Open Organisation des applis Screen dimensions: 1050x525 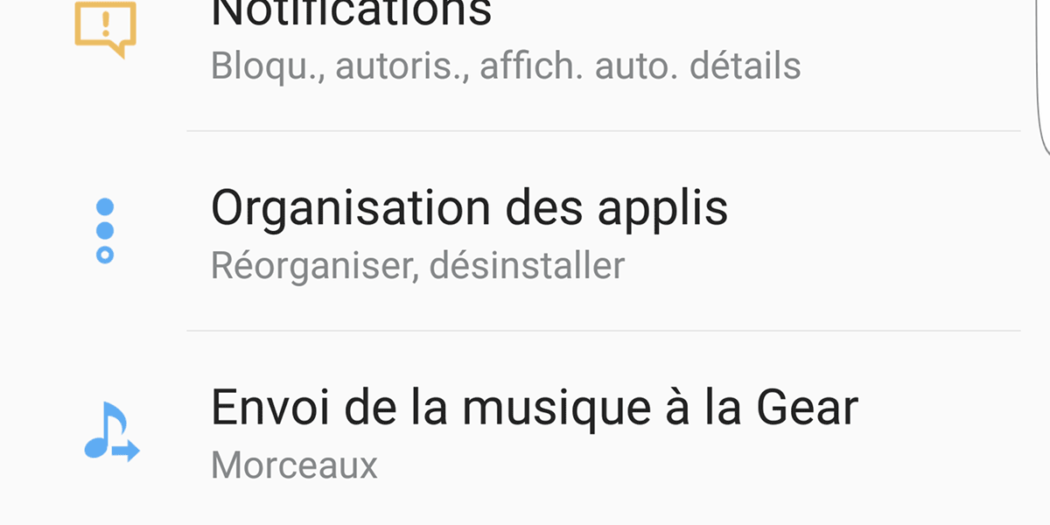(470, 232)
